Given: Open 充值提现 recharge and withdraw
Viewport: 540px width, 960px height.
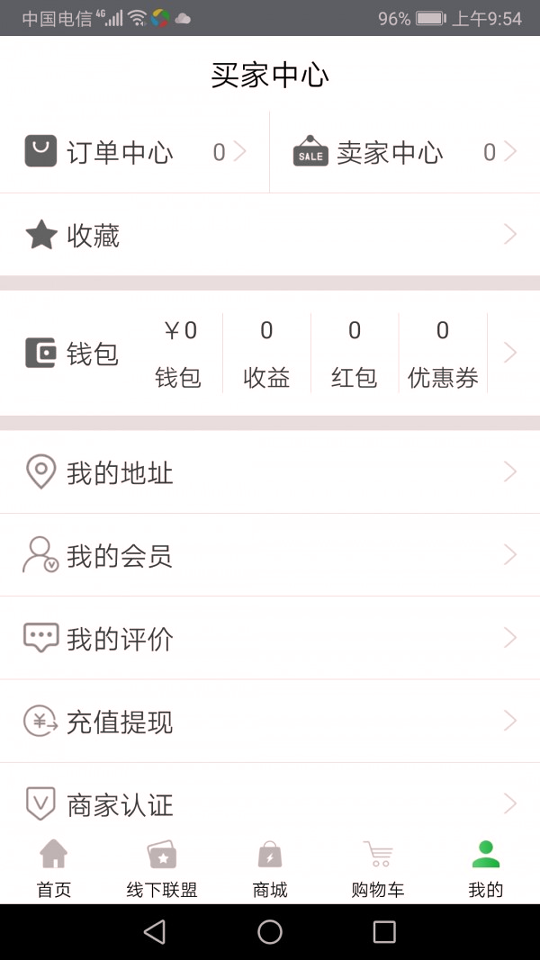Looking at the screenshot, I should coord(270,721).
